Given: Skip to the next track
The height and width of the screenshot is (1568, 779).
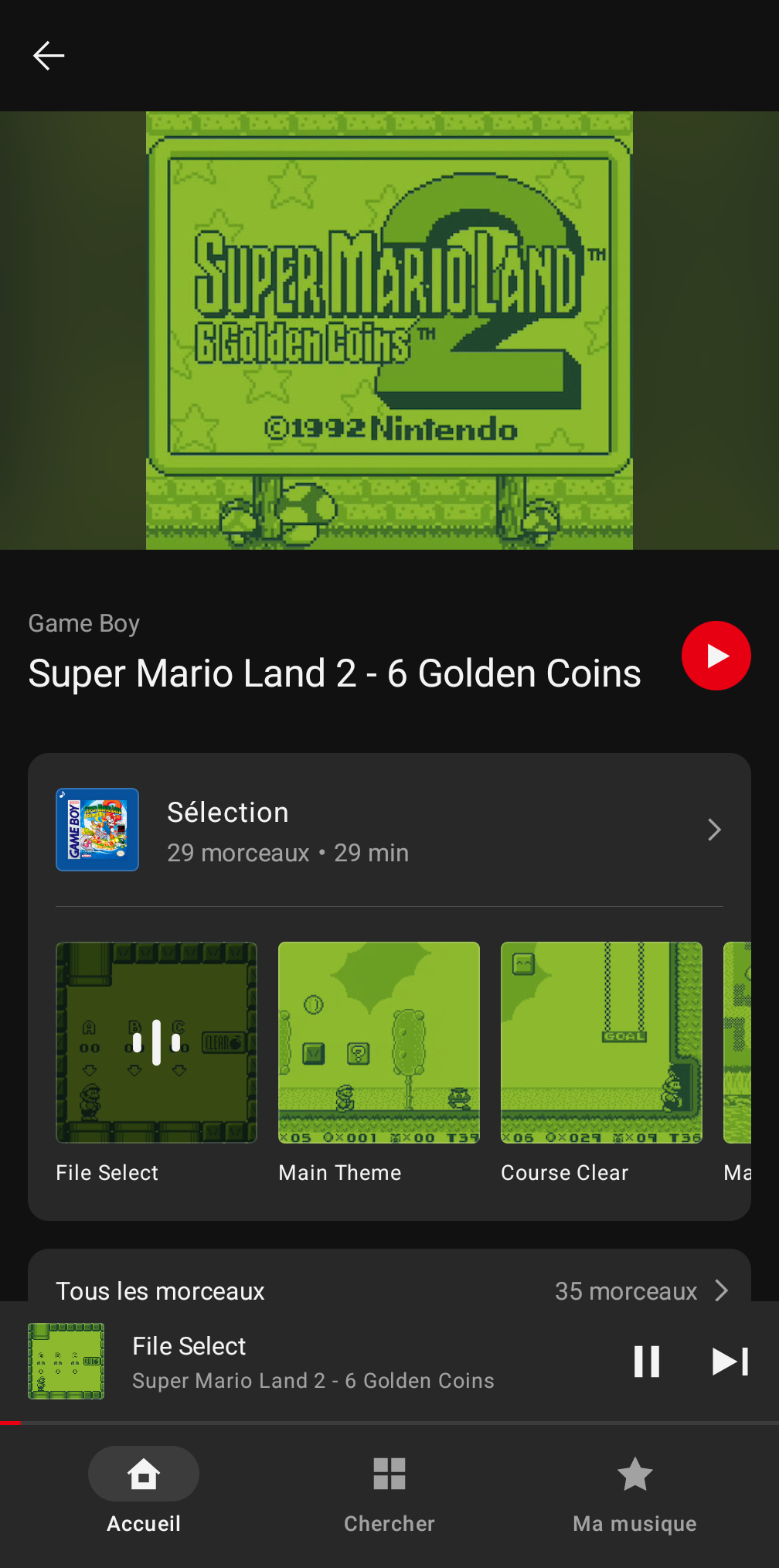Looking at the screenshot, I should (730, 1362).
